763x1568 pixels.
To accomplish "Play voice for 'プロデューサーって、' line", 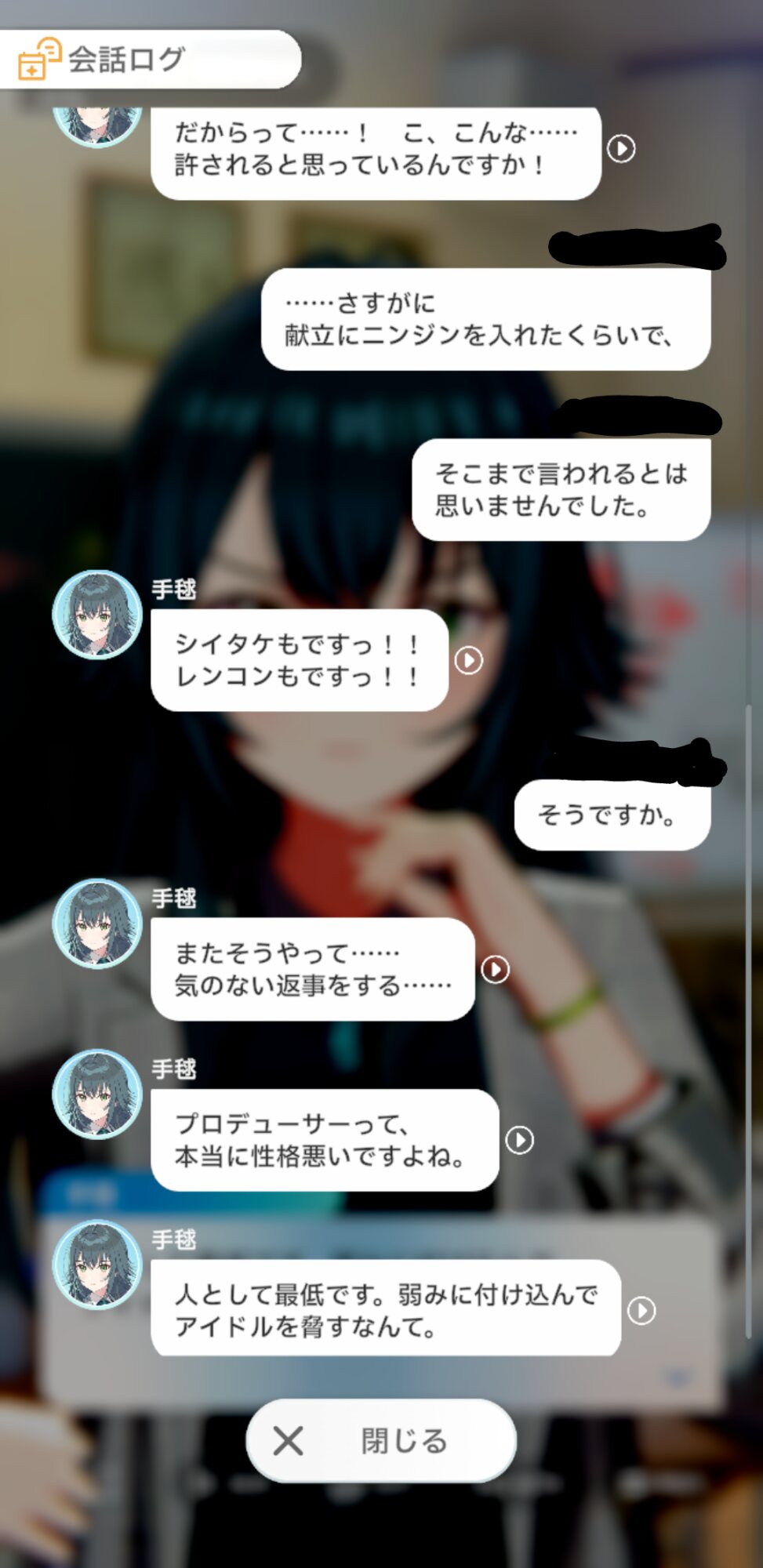I will point(520,1139).
